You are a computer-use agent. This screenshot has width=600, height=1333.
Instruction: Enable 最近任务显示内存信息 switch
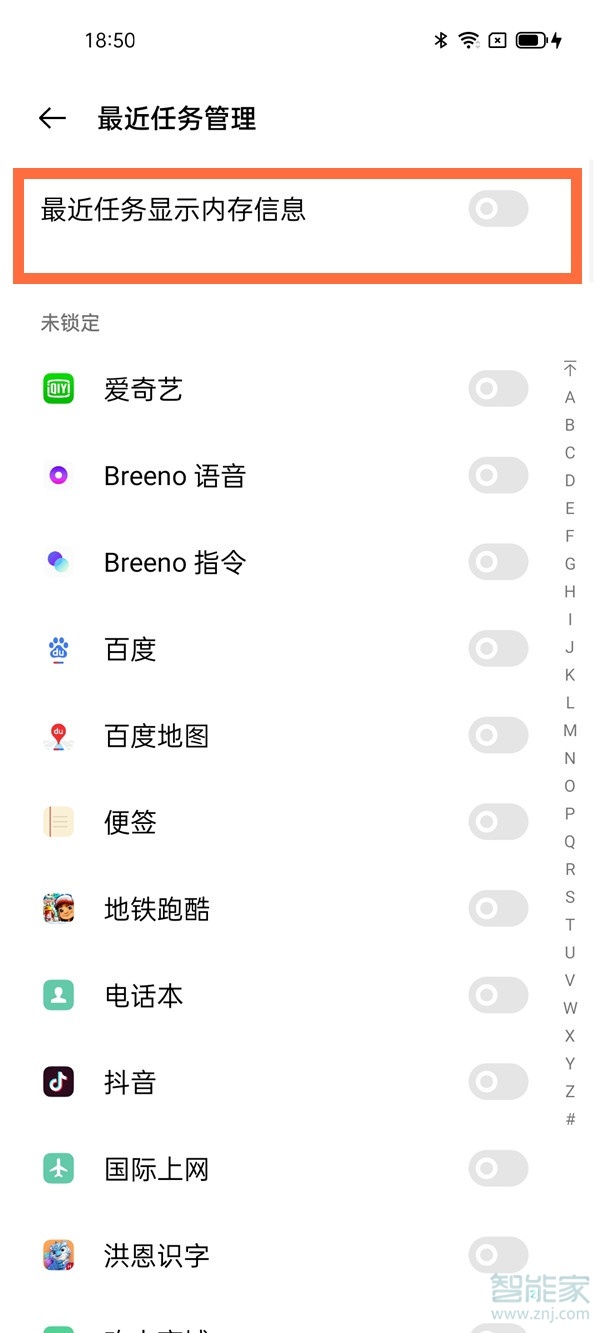click(x=497, y=209)
